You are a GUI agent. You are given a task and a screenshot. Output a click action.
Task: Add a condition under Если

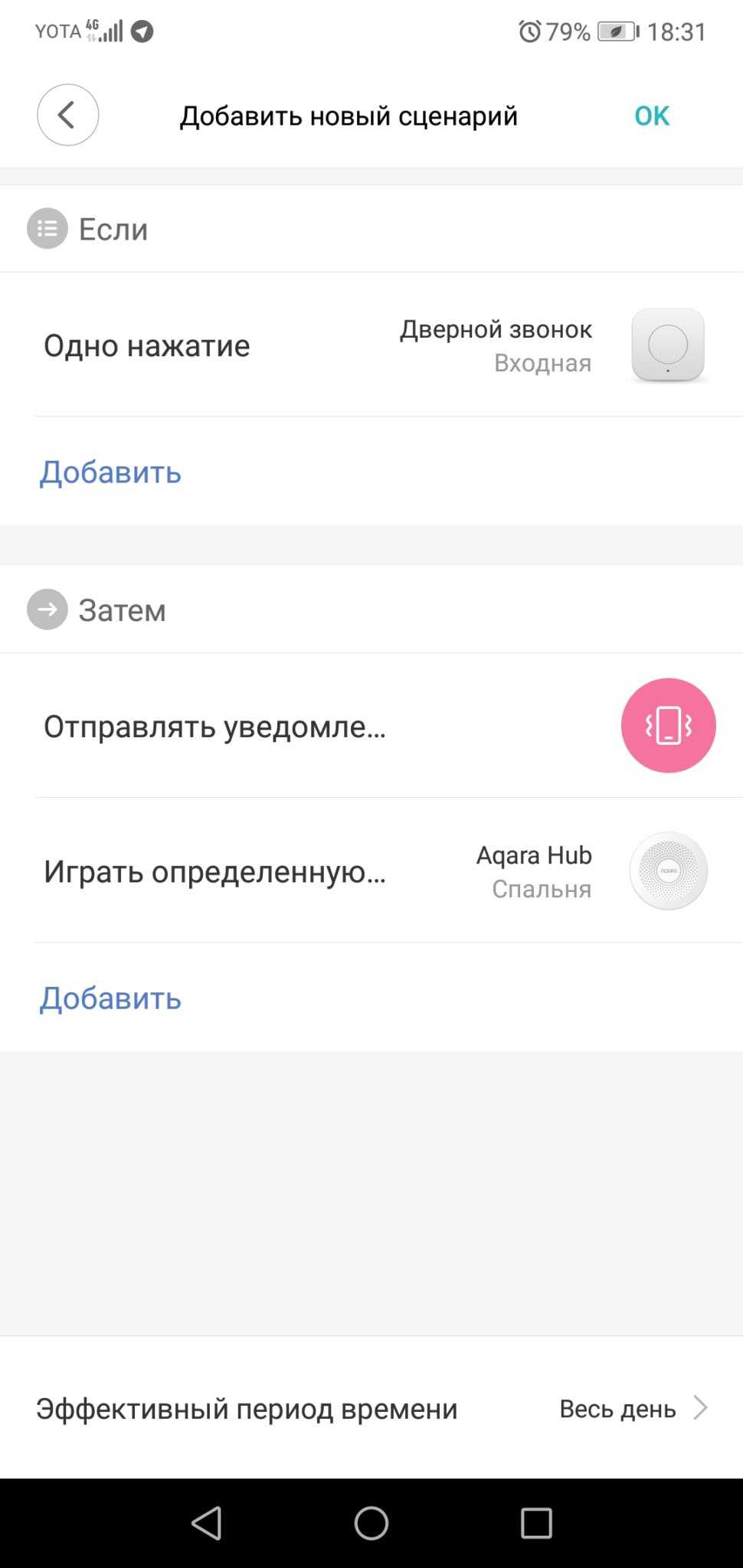110,472
